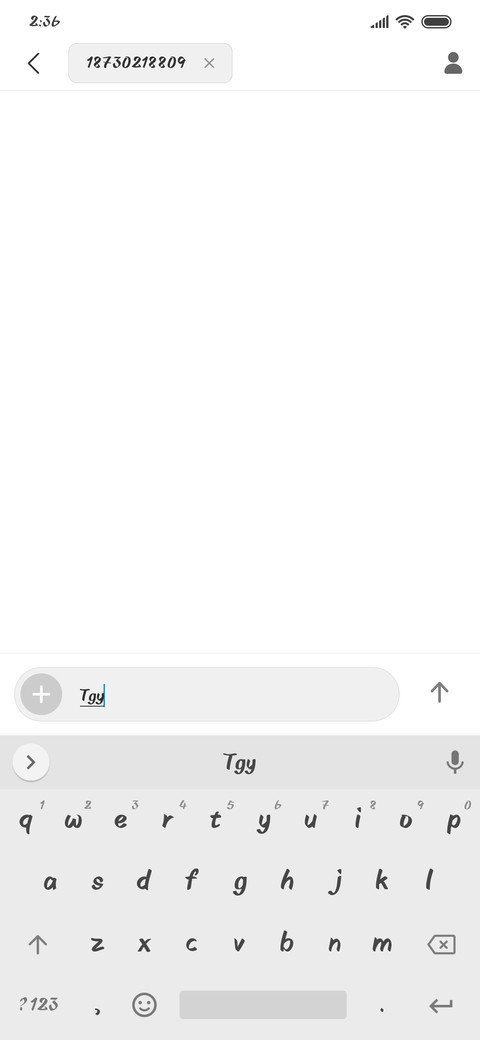Delete a character with the backspace key
This screenshot has height=1040, width=480.
click(442, 944)
